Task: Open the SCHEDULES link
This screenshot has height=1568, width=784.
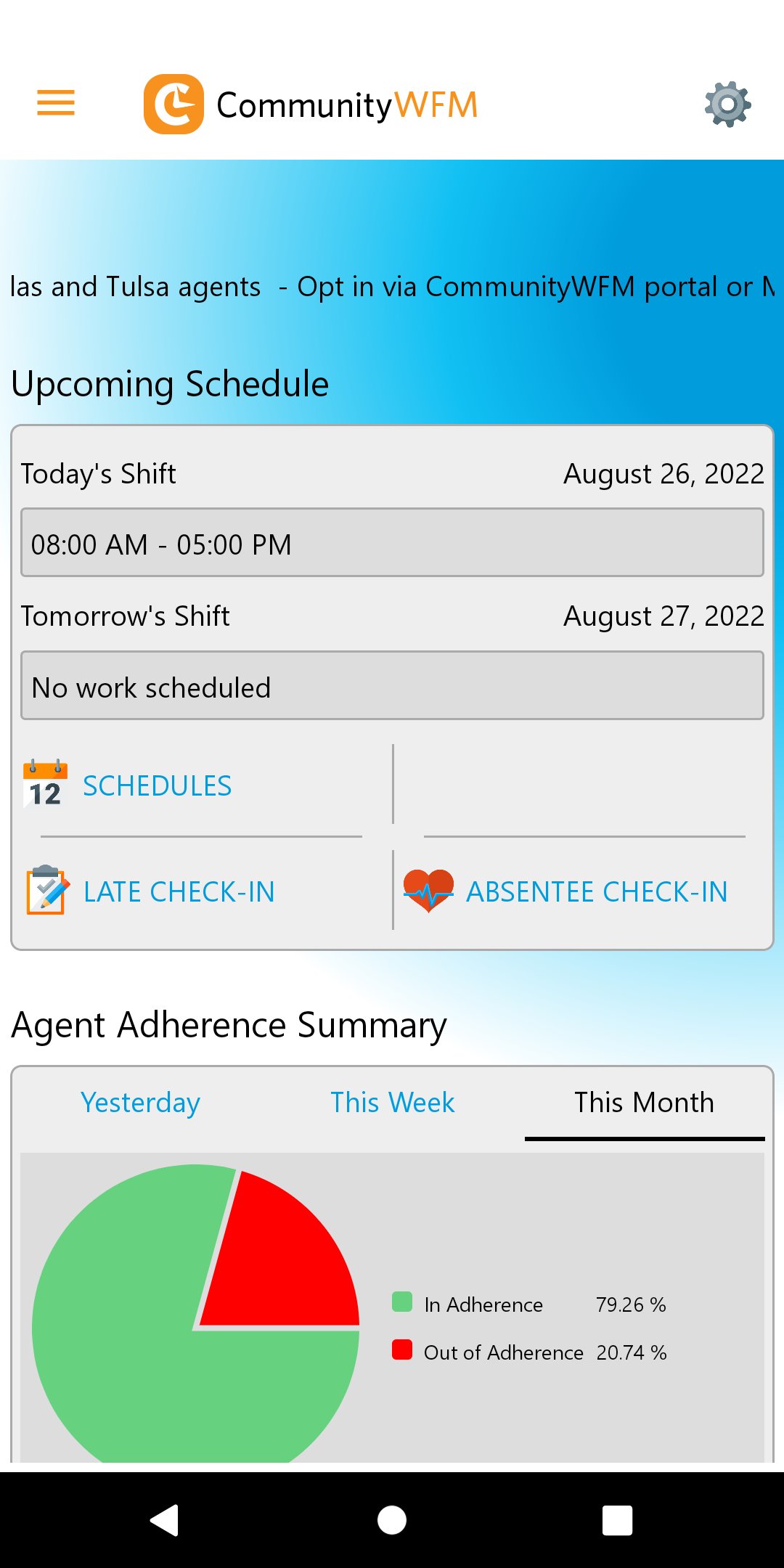Action: point(158,785)
